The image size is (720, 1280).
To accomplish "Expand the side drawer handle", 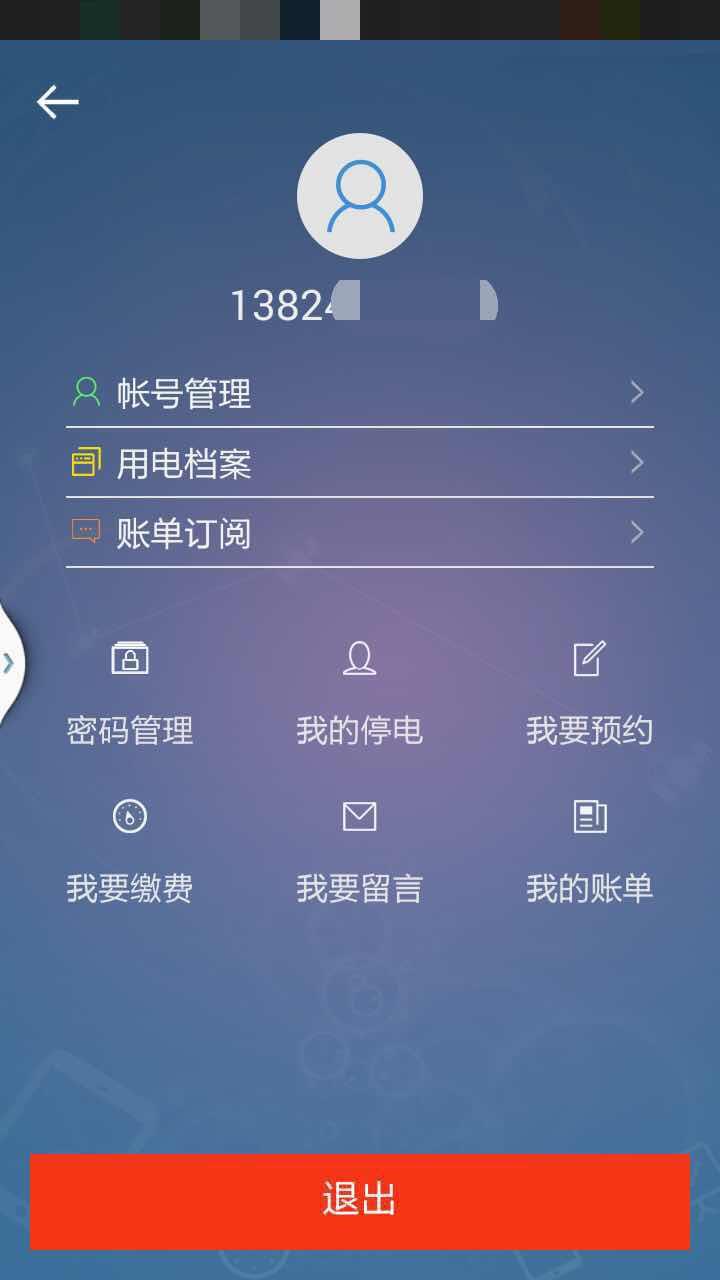I will coord(10,662).
